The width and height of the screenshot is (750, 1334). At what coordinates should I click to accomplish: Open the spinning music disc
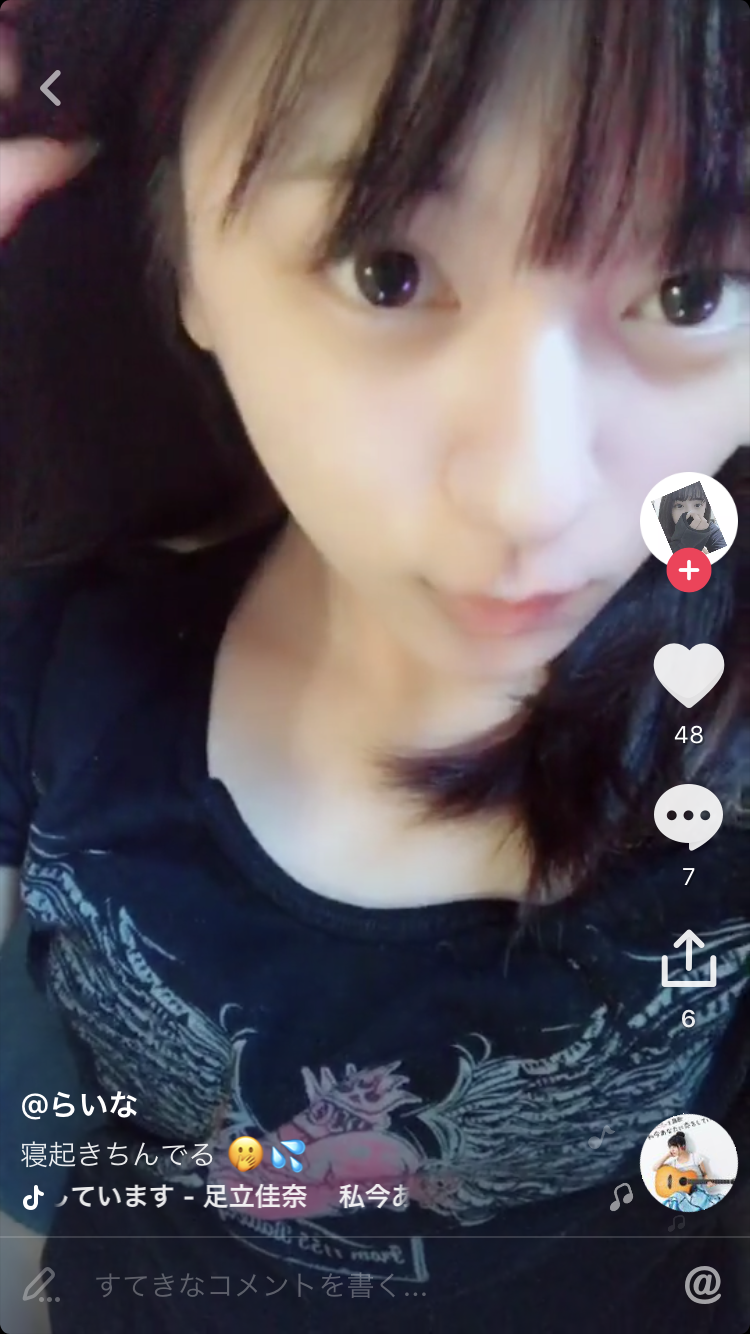point(688,1162)
